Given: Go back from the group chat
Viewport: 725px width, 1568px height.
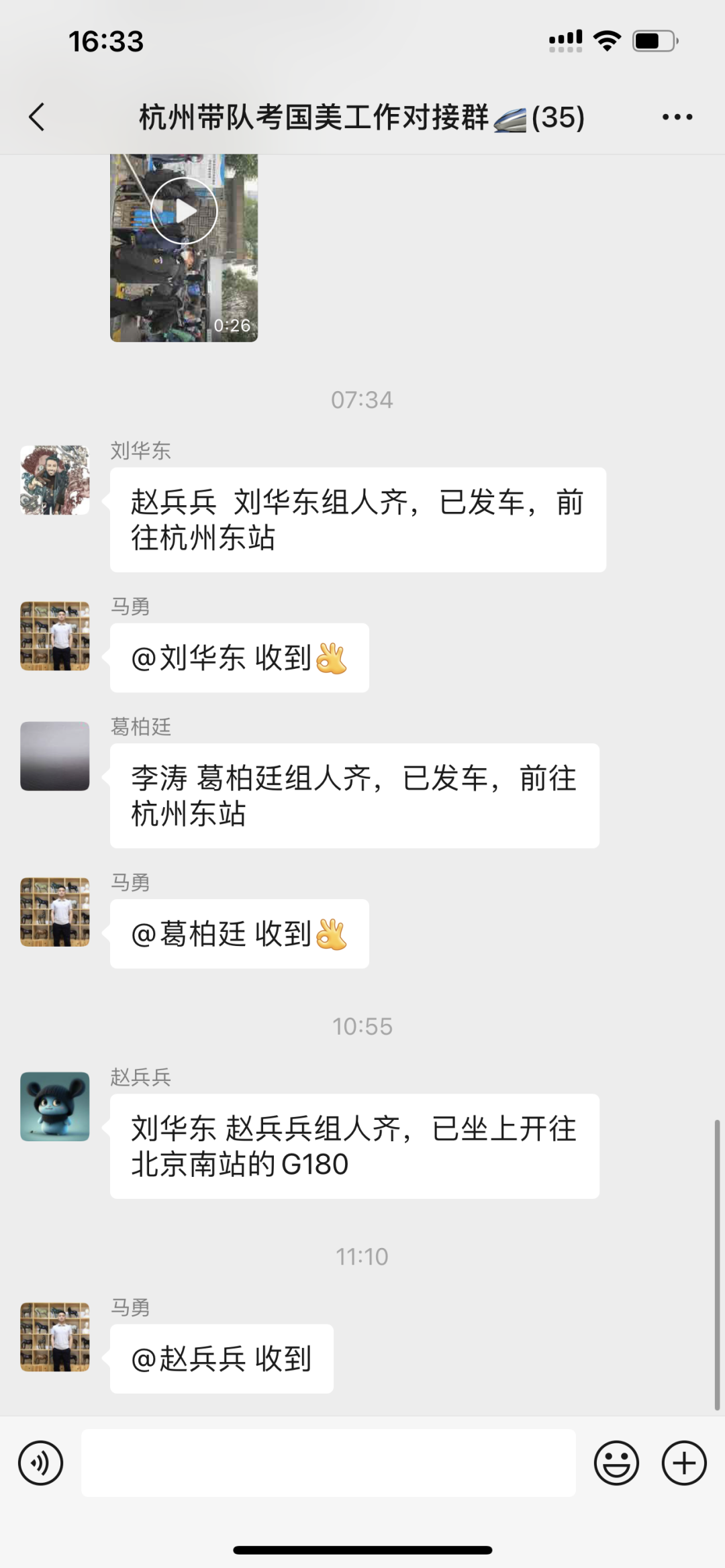Looking at the screenshot, I should (x=38, y=117).
